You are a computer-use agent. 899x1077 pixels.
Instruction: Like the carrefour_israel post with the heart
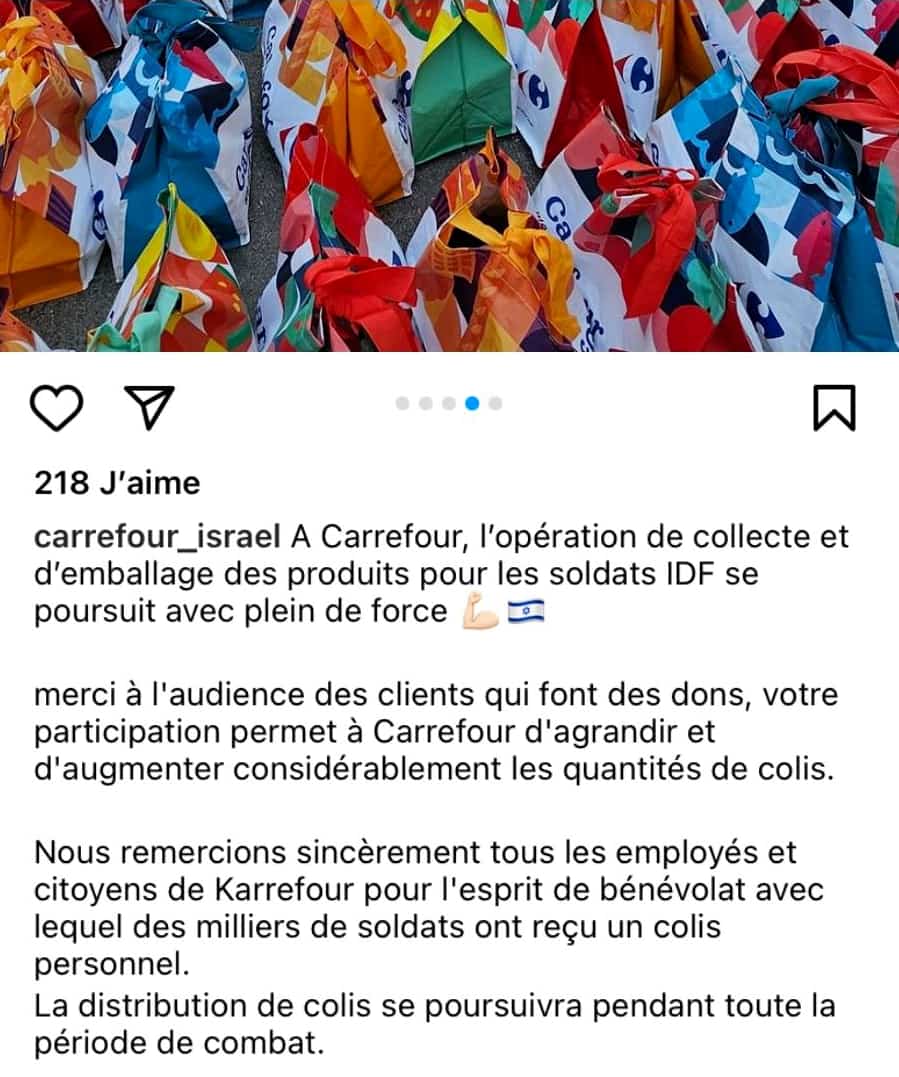pyautogui.click(x=55, y=407)
